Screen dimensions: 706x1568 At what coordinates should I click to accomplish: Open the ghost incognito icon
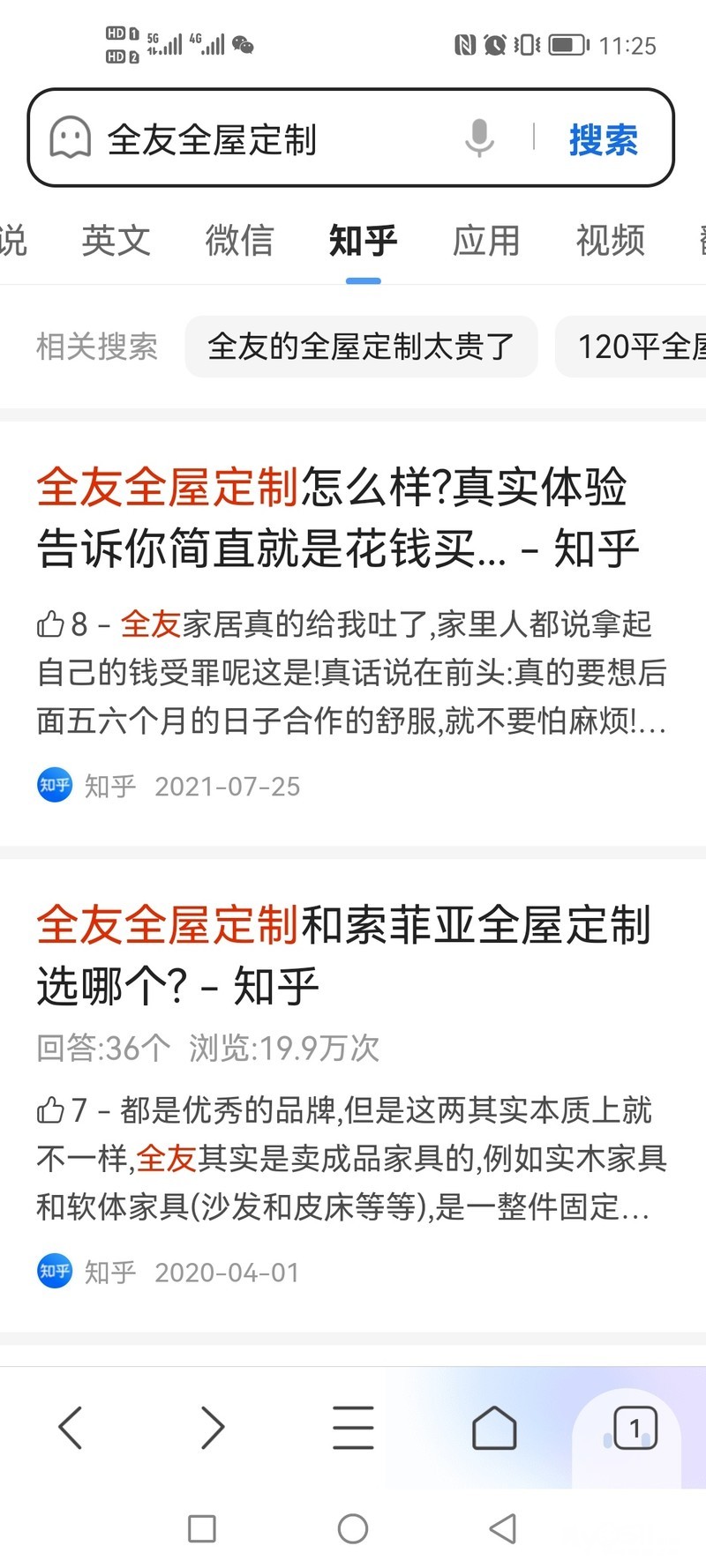click(x=71, y=138)
